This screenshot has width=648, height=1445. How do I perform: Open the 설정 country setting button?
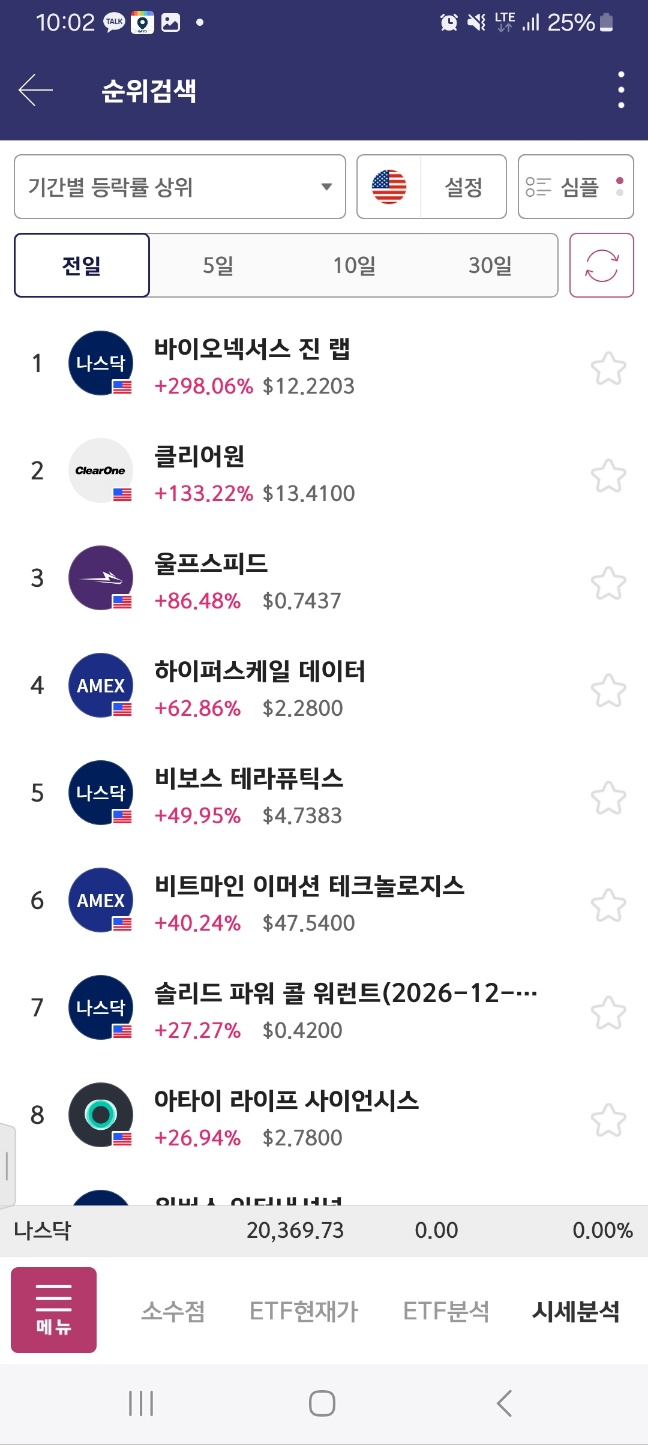click(x=432, y=186)
